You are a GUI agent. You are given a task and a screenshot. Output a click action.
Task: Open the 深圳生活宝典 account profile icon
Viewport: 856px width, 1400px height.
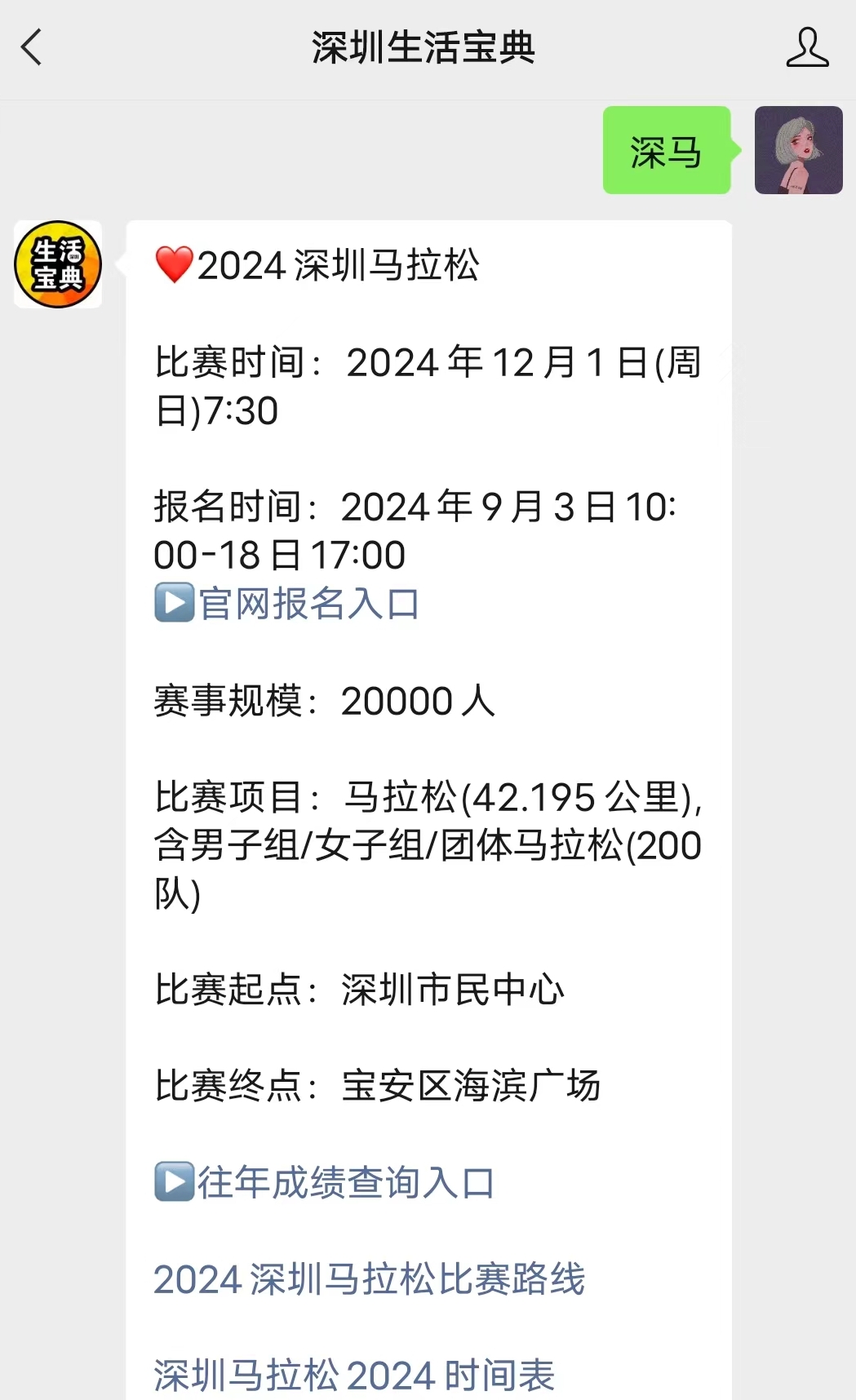pyautogui.click(x=806, y=47)
